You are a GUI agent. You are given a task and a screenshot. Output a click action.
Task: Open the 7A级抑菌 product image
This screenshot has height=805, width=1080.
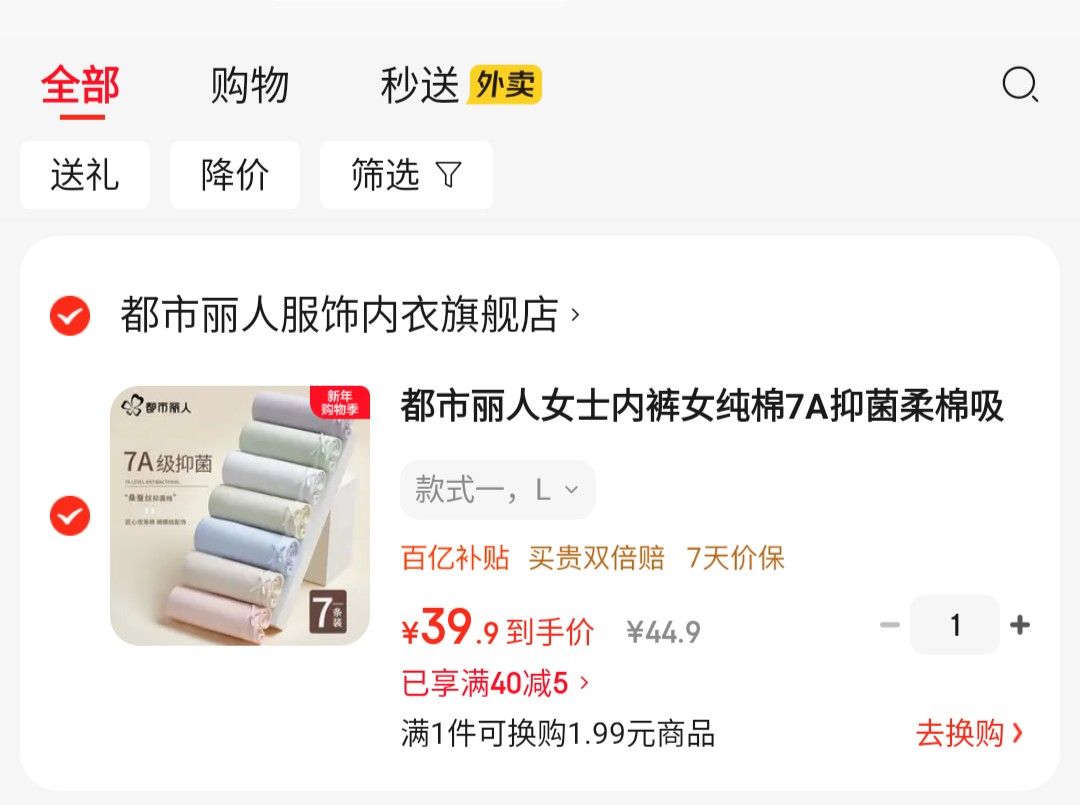240,515
